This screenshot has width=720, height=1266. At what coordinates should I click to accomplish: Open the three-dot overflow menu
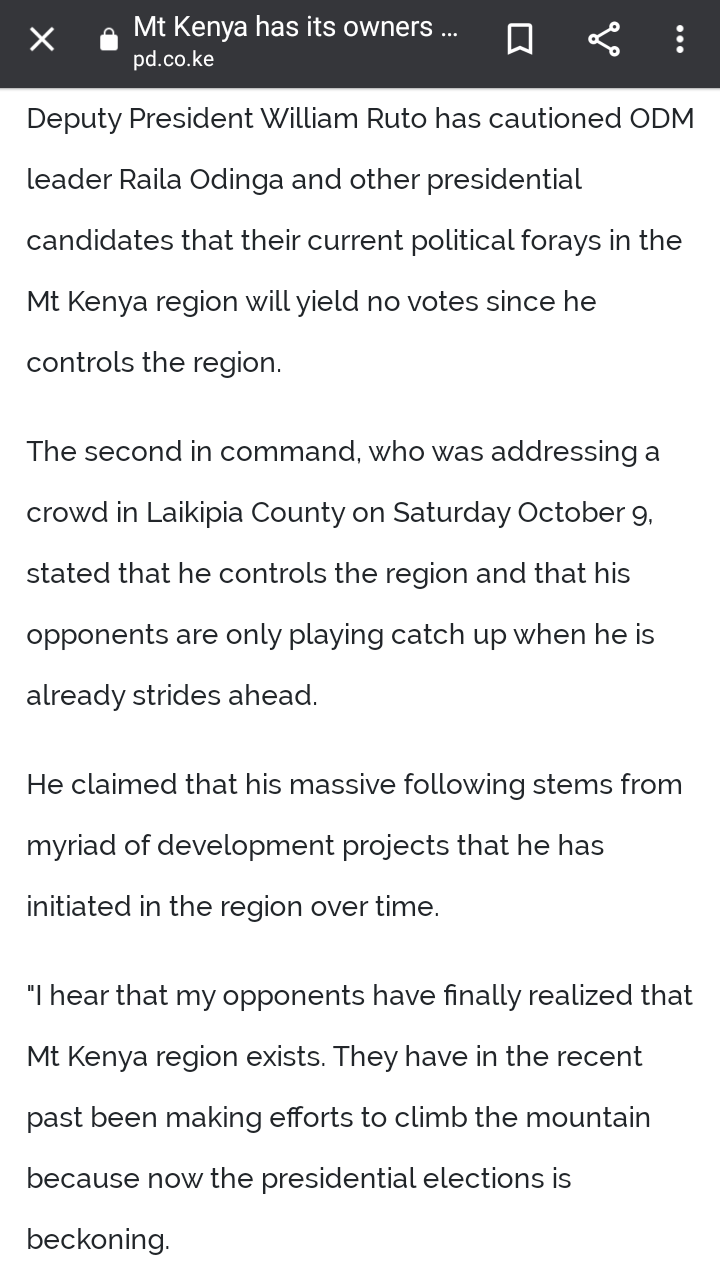tap(680, 40)
